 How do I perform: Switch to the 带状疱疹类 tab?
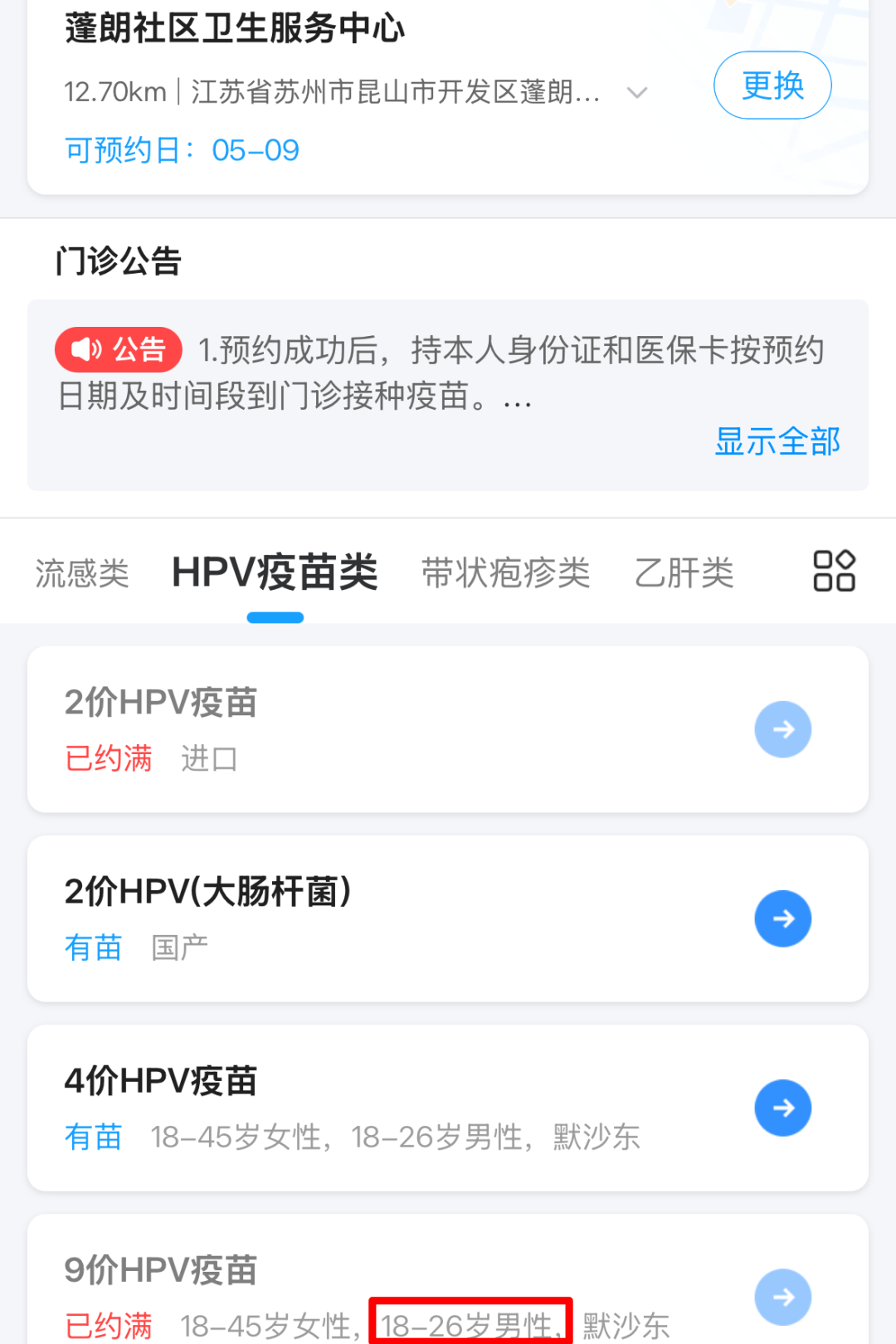pos(505,573)
